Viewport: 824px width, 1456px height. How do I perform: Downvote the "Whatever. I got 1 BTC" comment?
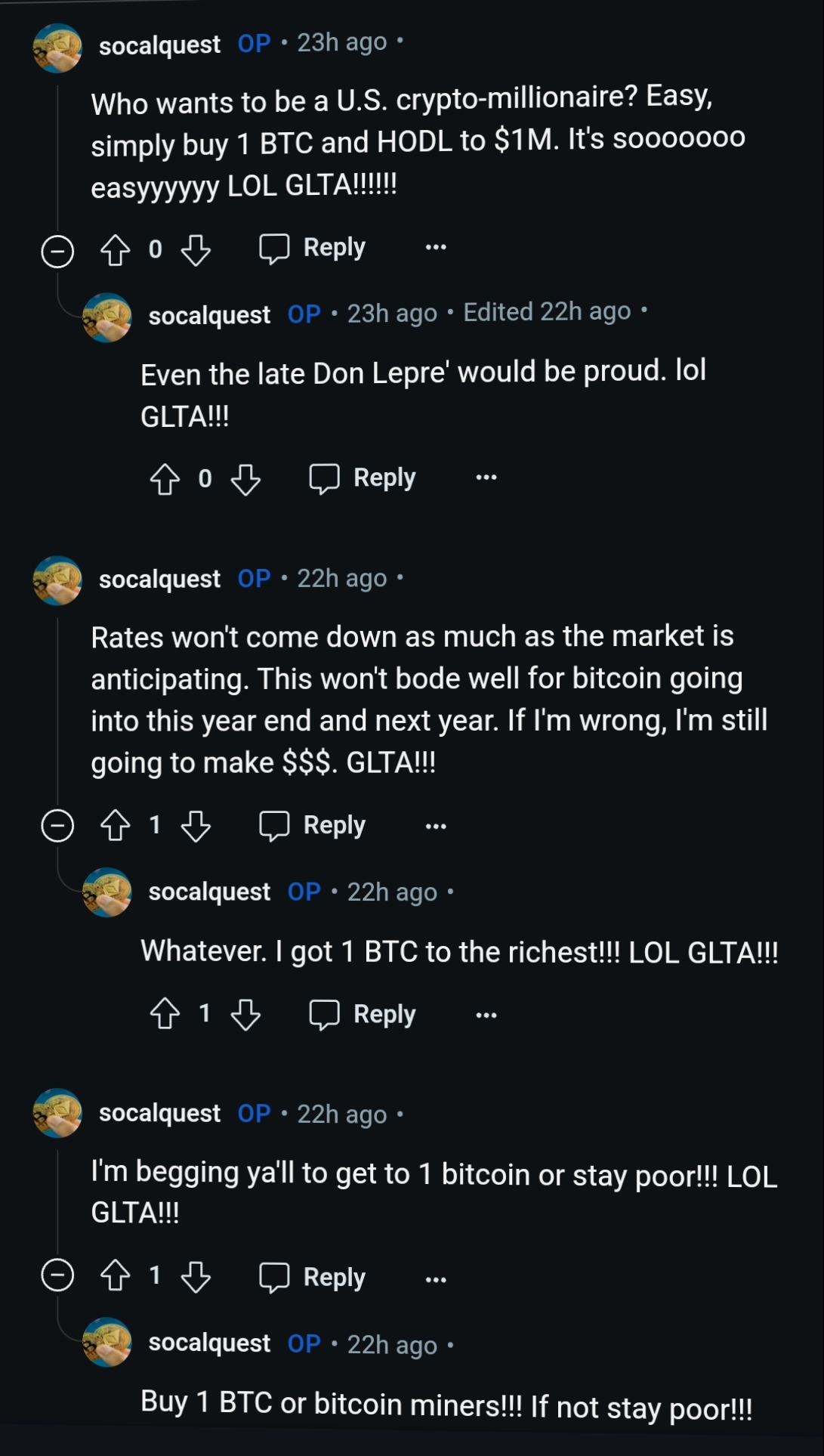245,1015
